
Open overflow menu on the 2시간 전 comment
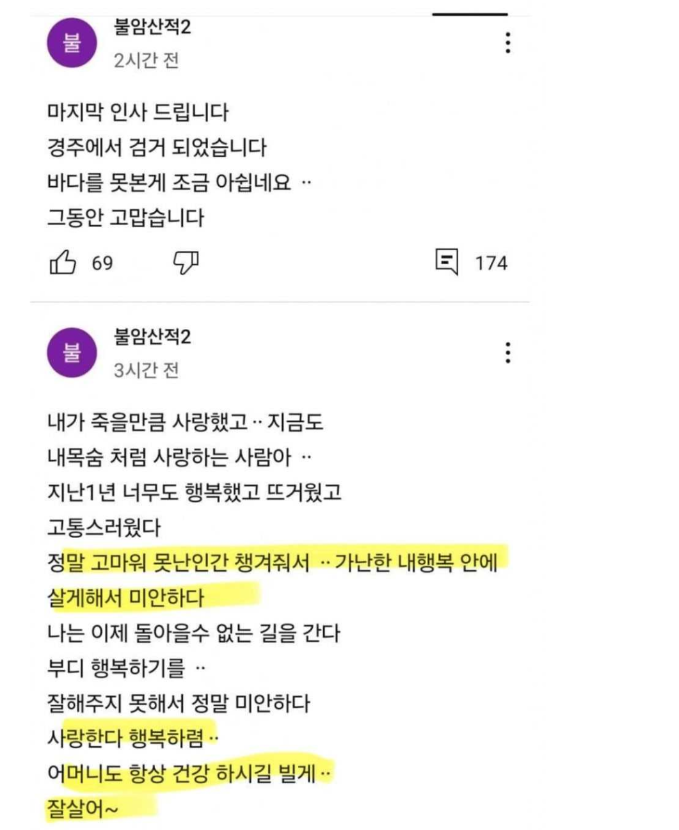pyautogui.click(x=508, y=43)
